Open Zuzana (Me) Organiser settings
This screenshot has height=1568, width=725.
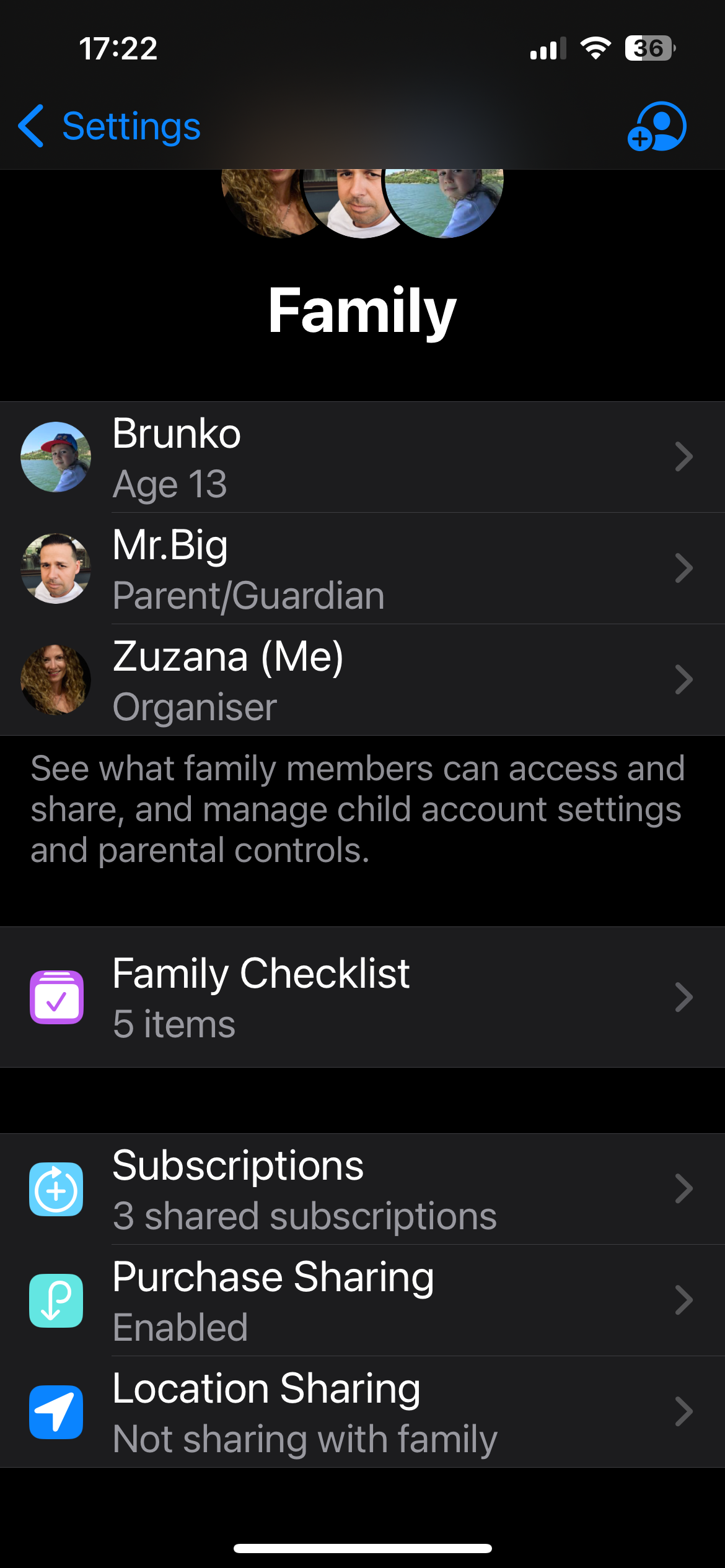pyautogui.click(x=362, y=680)
